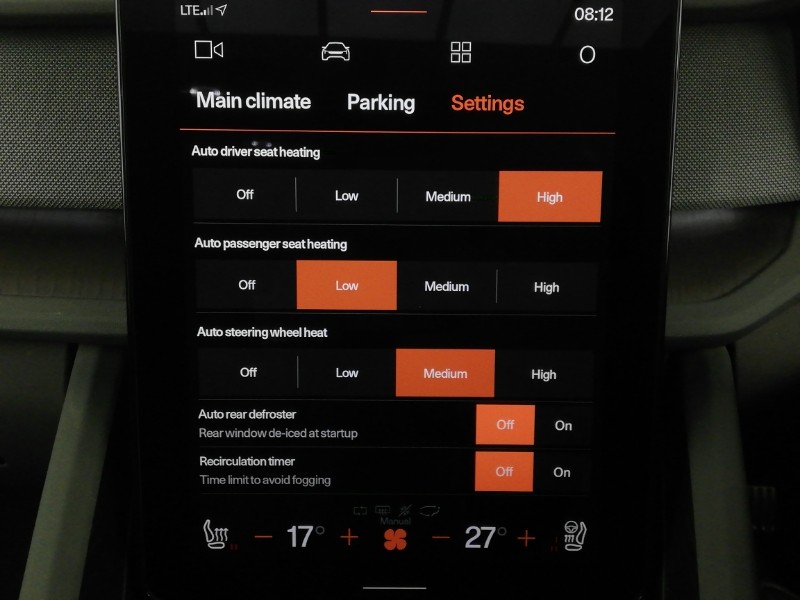Choose Low for auto driver seat heating
This screenshot has height=600, width=800.
pyautogui.click(x=346, y=196)
